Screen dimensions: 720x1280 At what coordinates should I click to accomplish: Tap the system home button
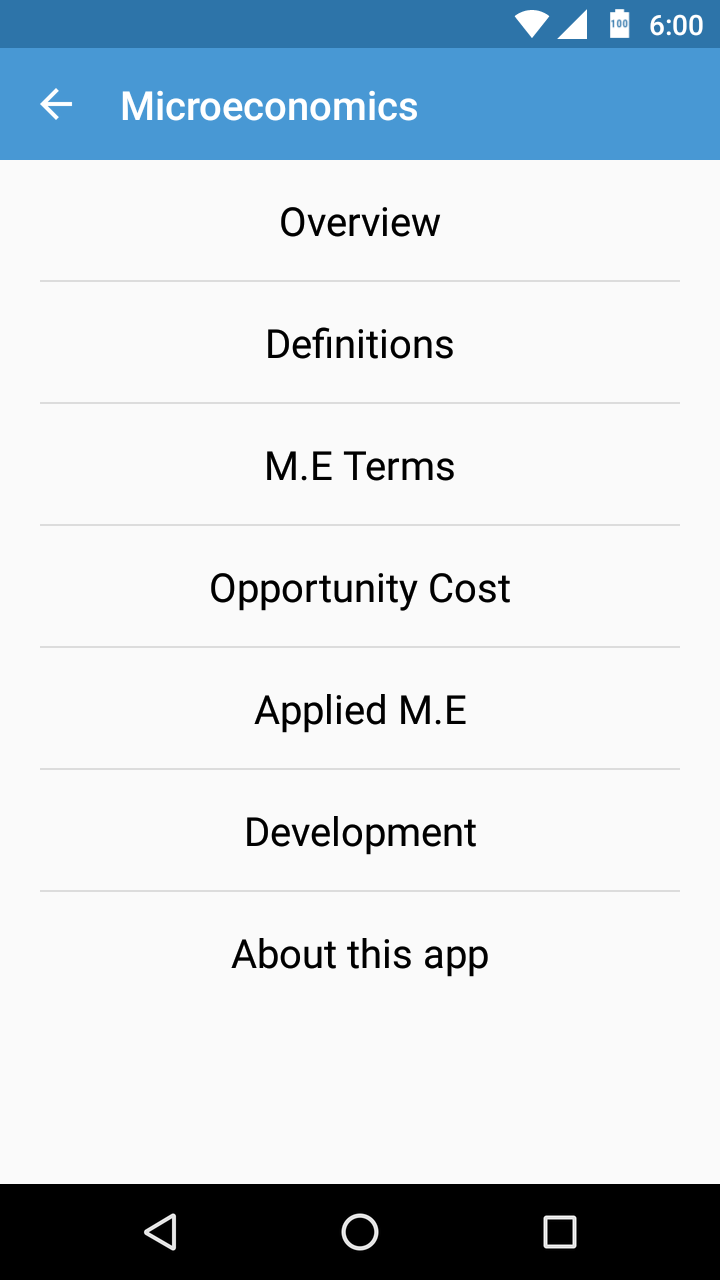click(360, 1232)
